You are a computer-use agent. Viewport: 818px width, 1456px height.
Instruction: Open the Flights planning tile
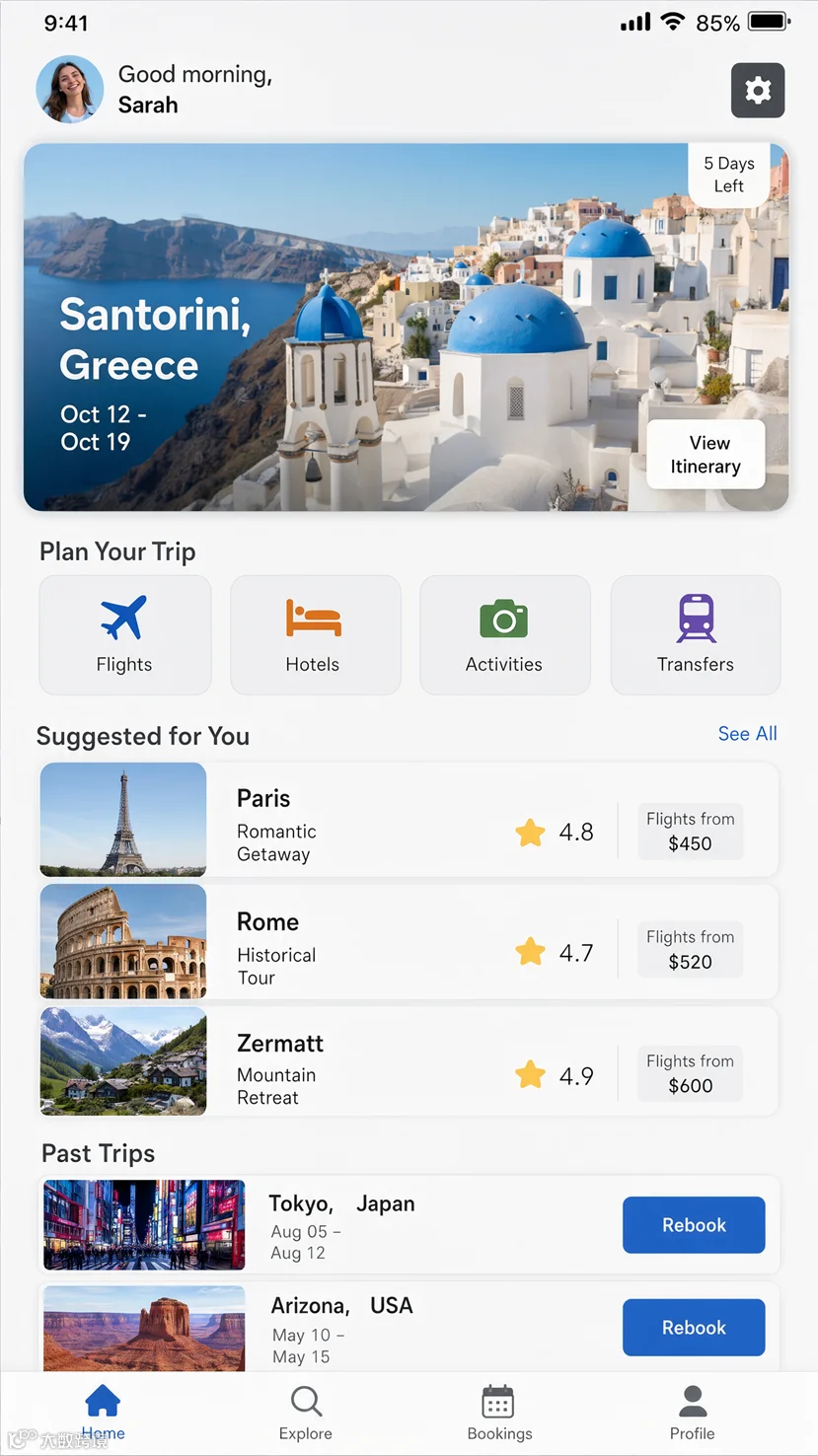125,635
